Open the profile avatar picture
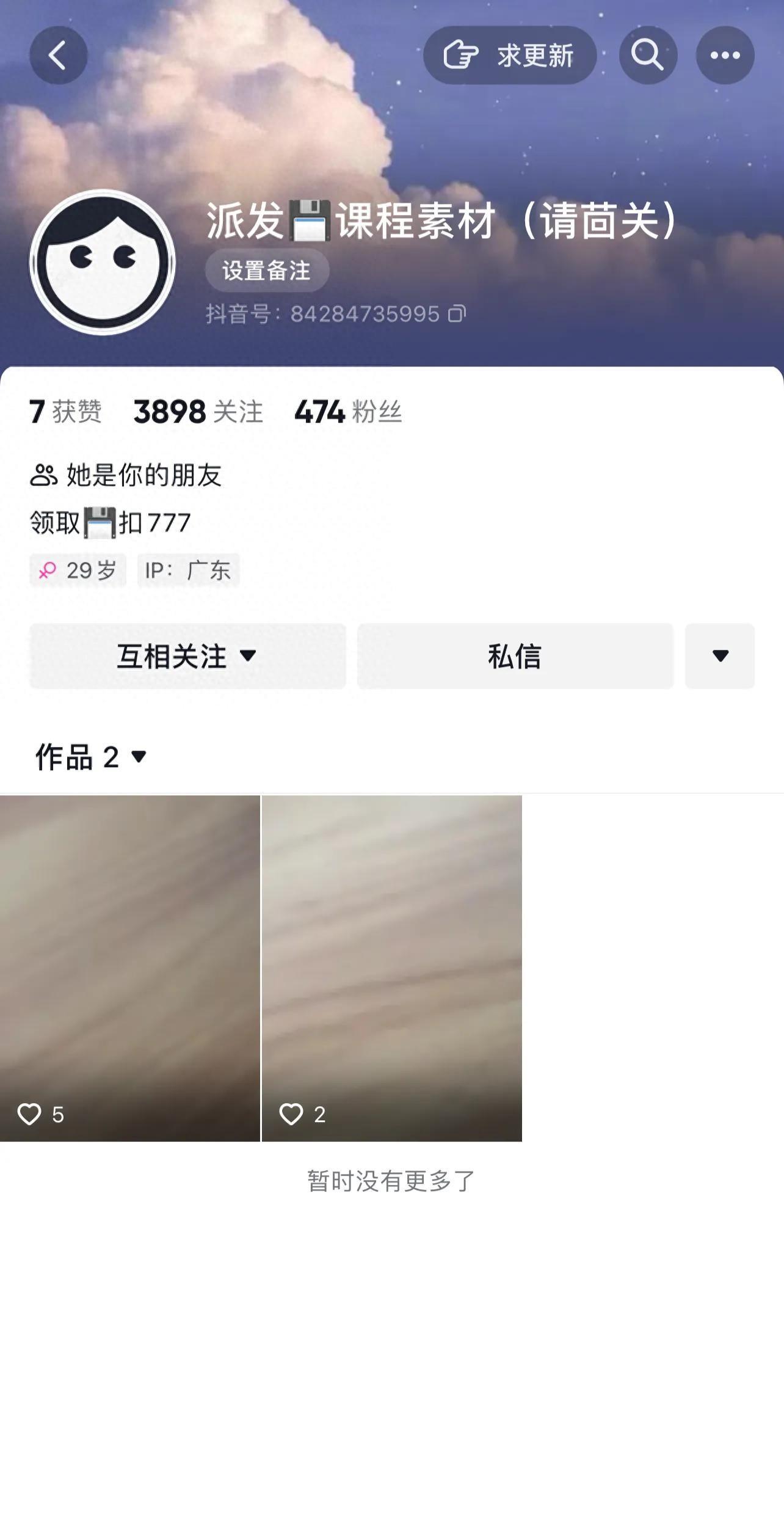 point(103,262)
